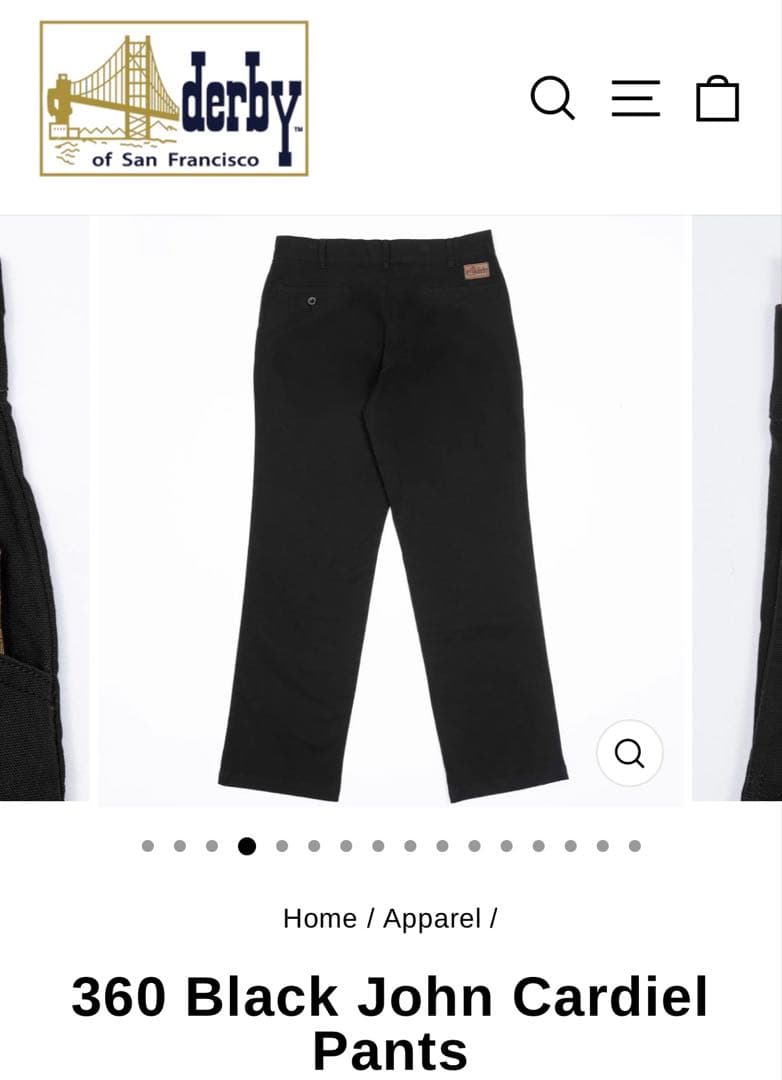Open the search icon in header
This screenshot has height=1080, width=782.
point(552,98)
